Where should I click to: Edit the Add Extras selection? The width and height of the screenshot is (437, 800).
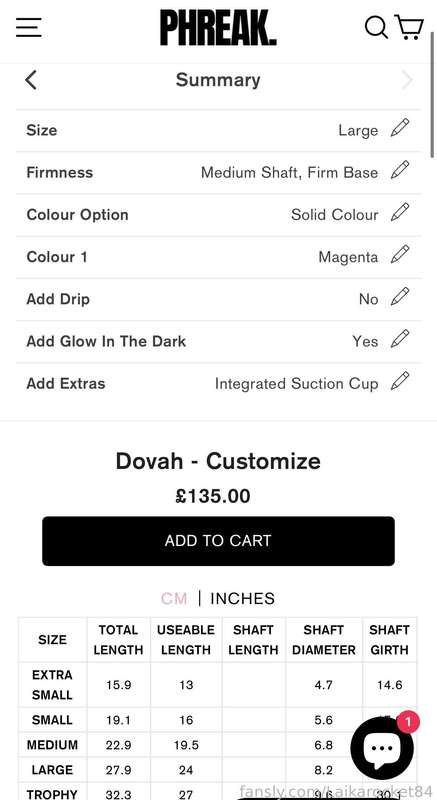point(400,382)
